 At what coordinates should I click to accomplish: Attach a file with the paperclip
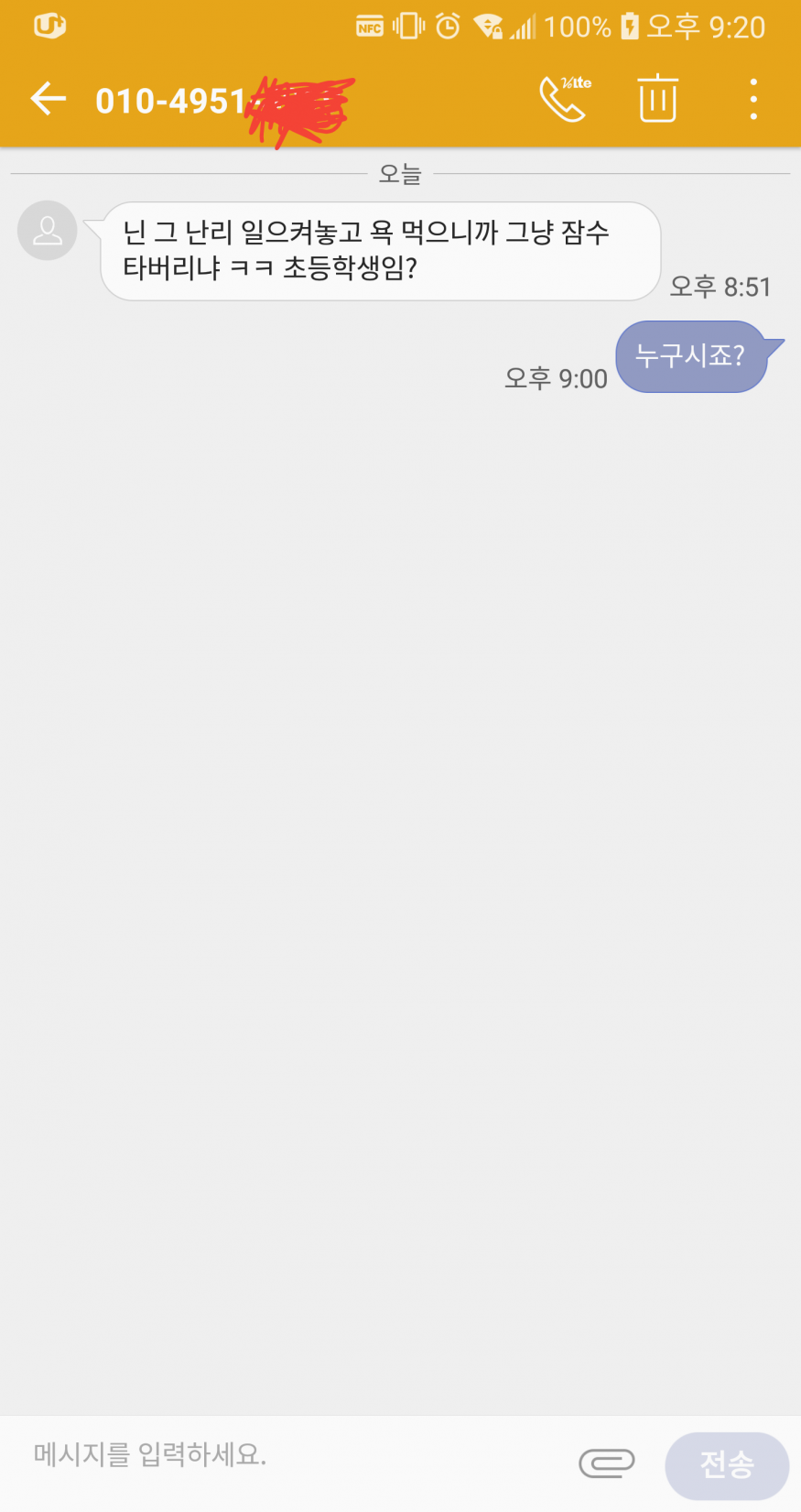(606, 1463)
